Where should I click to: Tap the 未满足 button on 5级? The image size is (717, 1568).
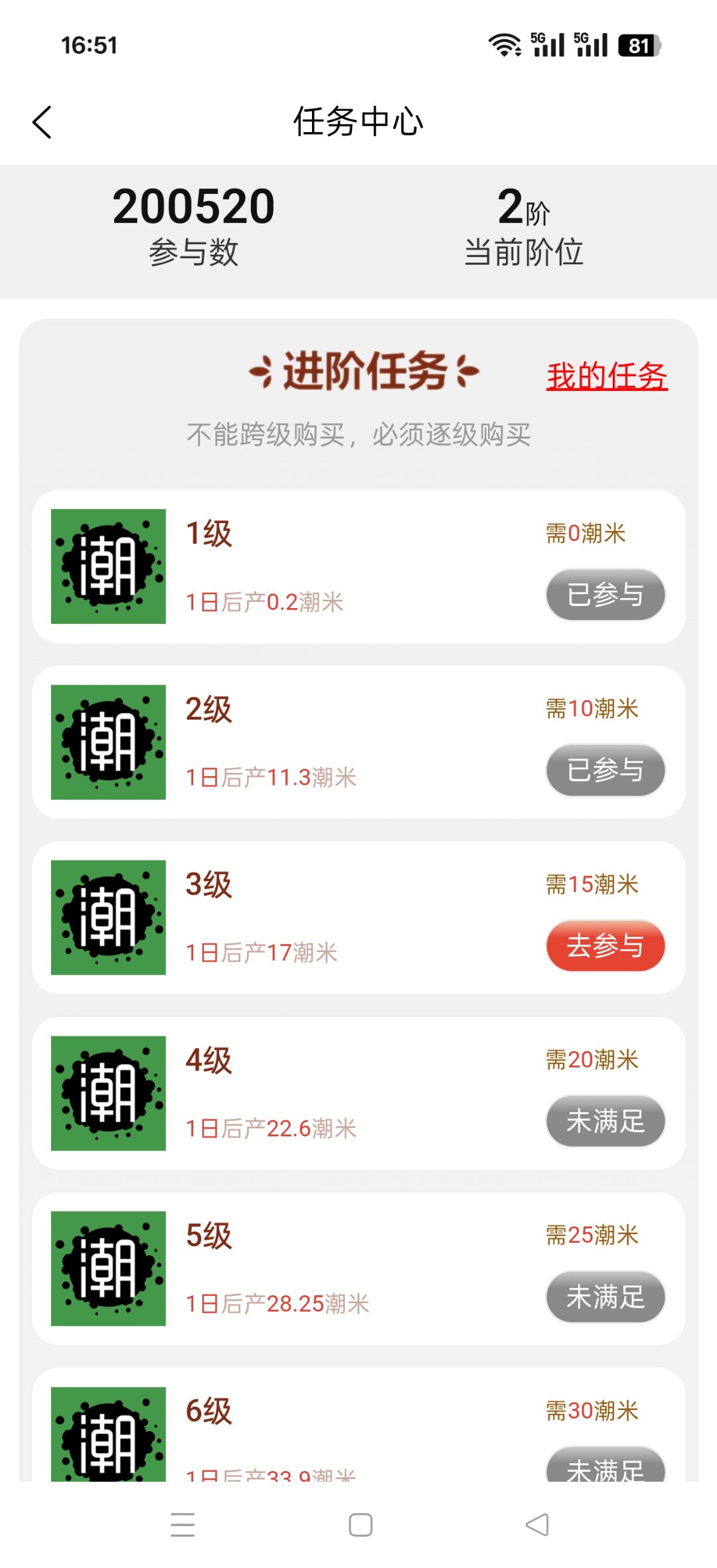coord(605,1296)
